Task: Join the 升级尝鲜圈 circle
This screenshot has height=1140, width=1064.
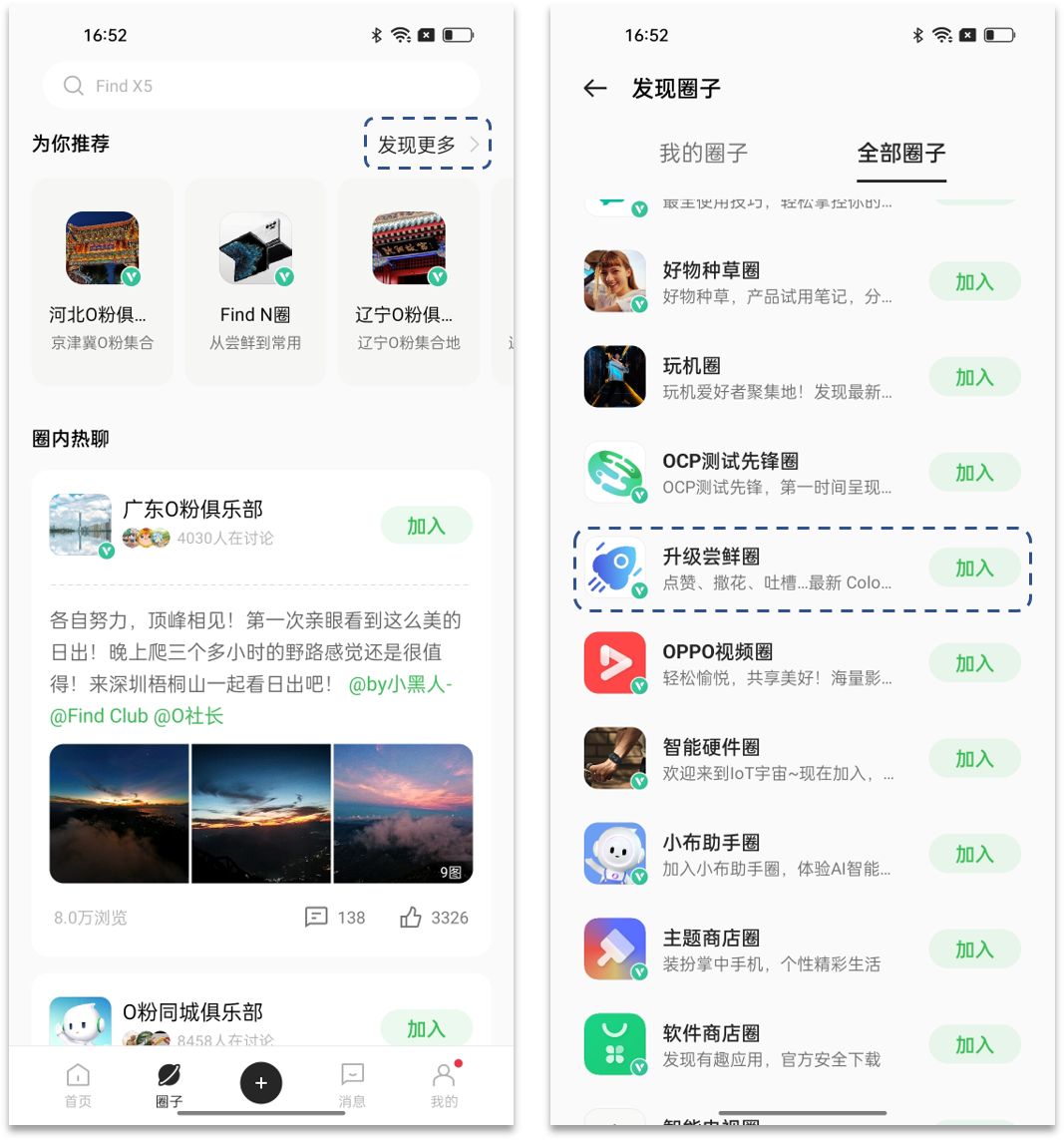Action: point(974,569)
